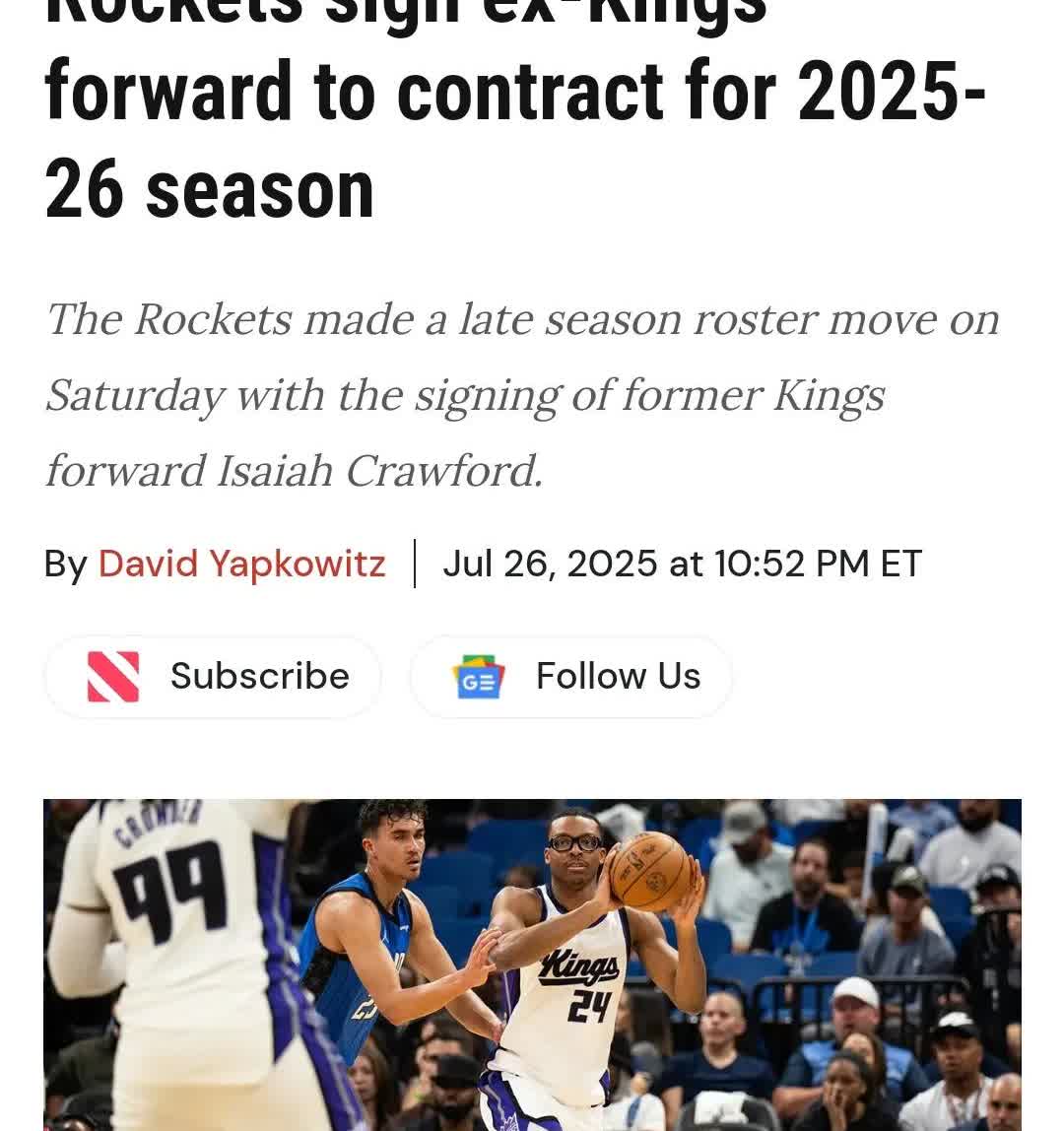Open author David Yapkowitz's page
This screenshot has width=1064, height=1131.
pyautogui.click(x=241, y=564)
